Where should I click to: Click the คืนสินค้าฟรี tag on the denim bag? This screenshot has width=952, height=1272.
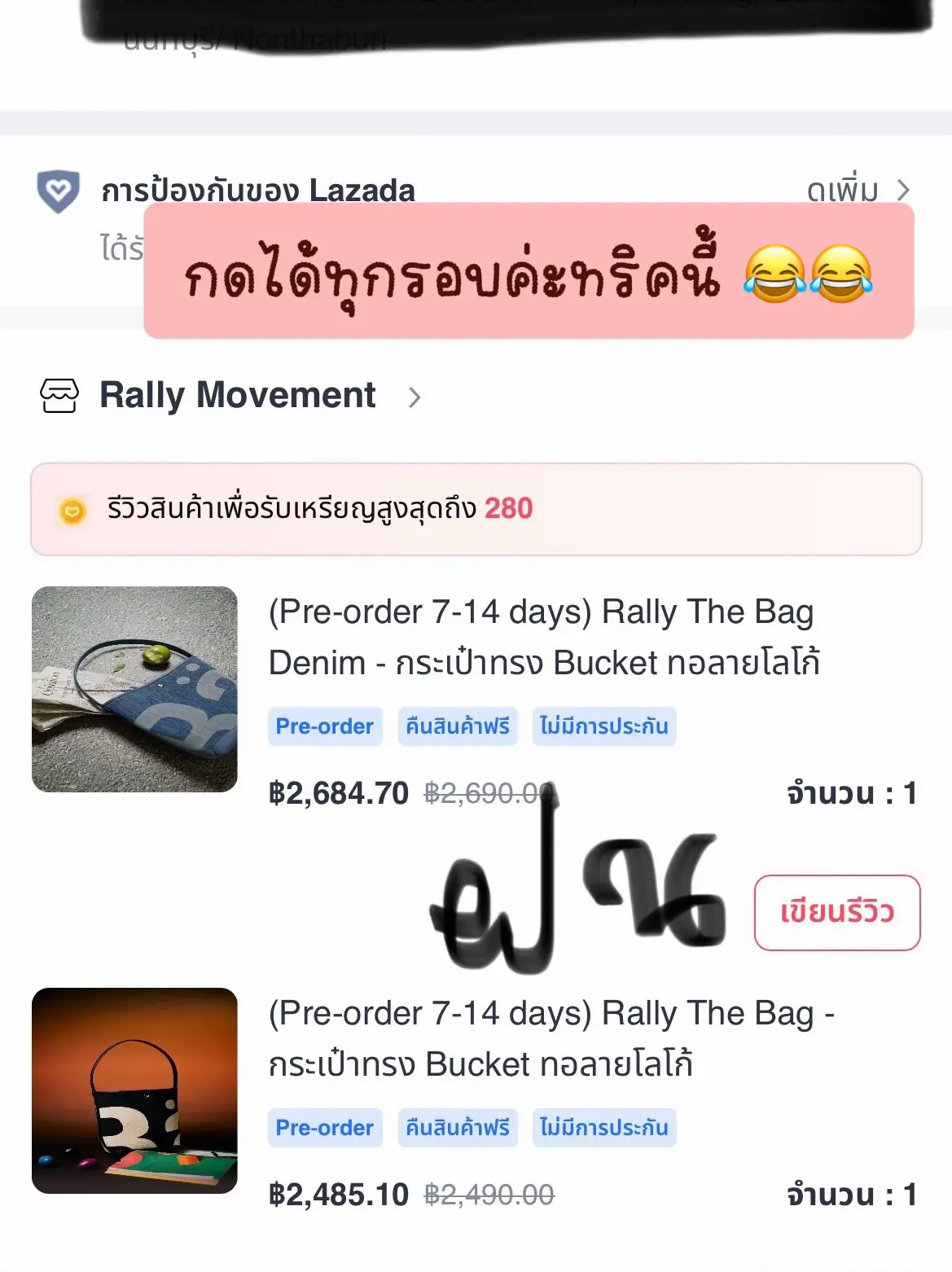coord(458,726)
